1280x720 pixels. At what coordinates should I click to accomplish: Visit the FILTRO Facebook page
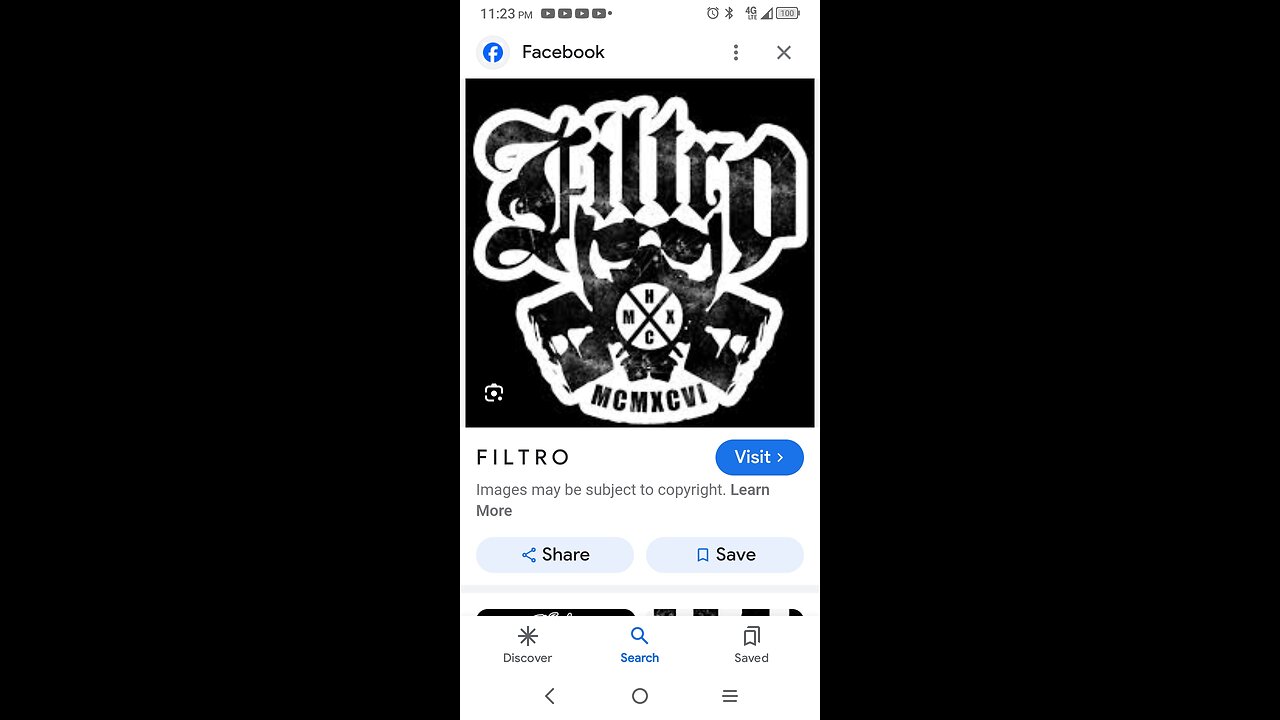759,457
